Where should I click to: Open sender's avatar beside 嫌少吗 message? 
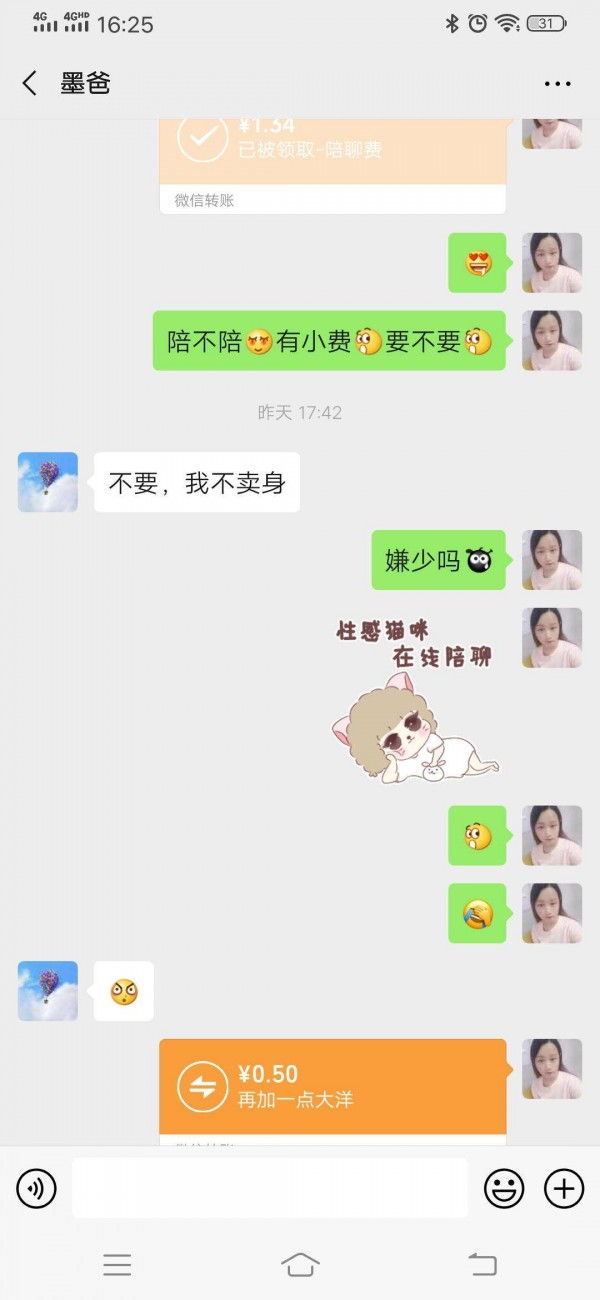(x=552, y=560)
